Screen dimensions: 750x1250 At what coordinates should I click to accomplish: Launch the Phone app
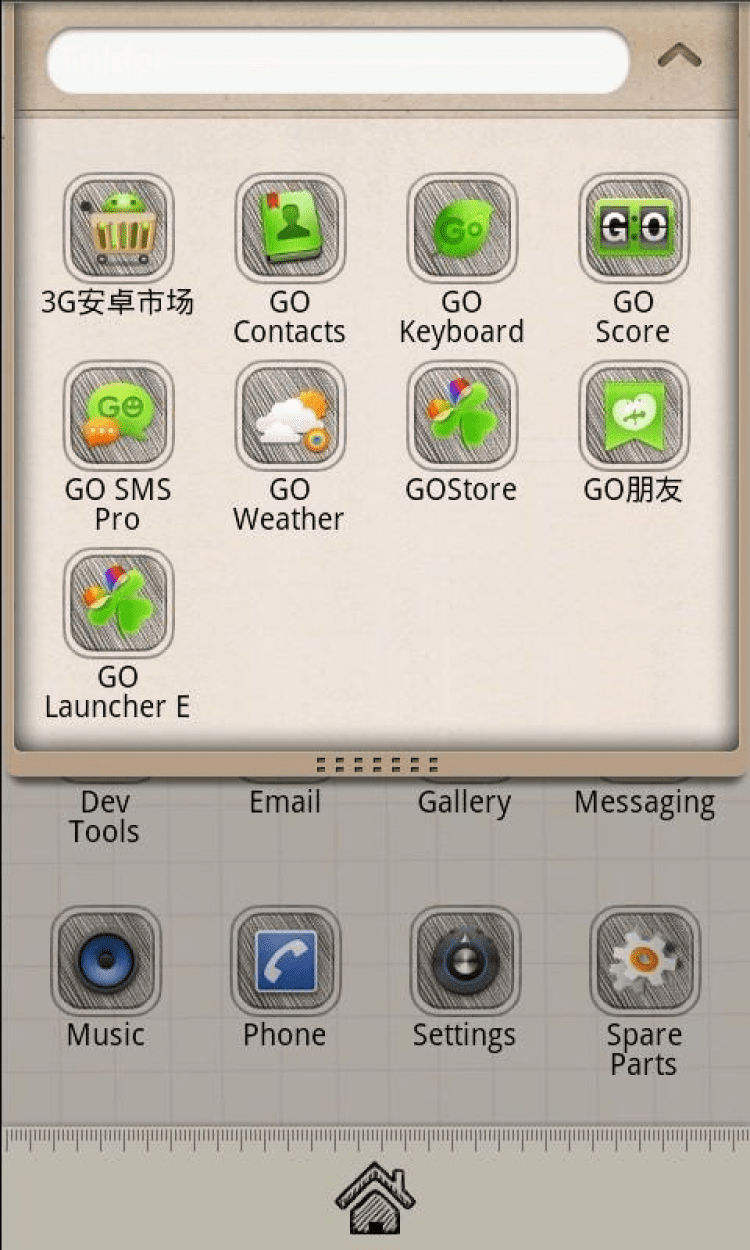coord(285,961)
